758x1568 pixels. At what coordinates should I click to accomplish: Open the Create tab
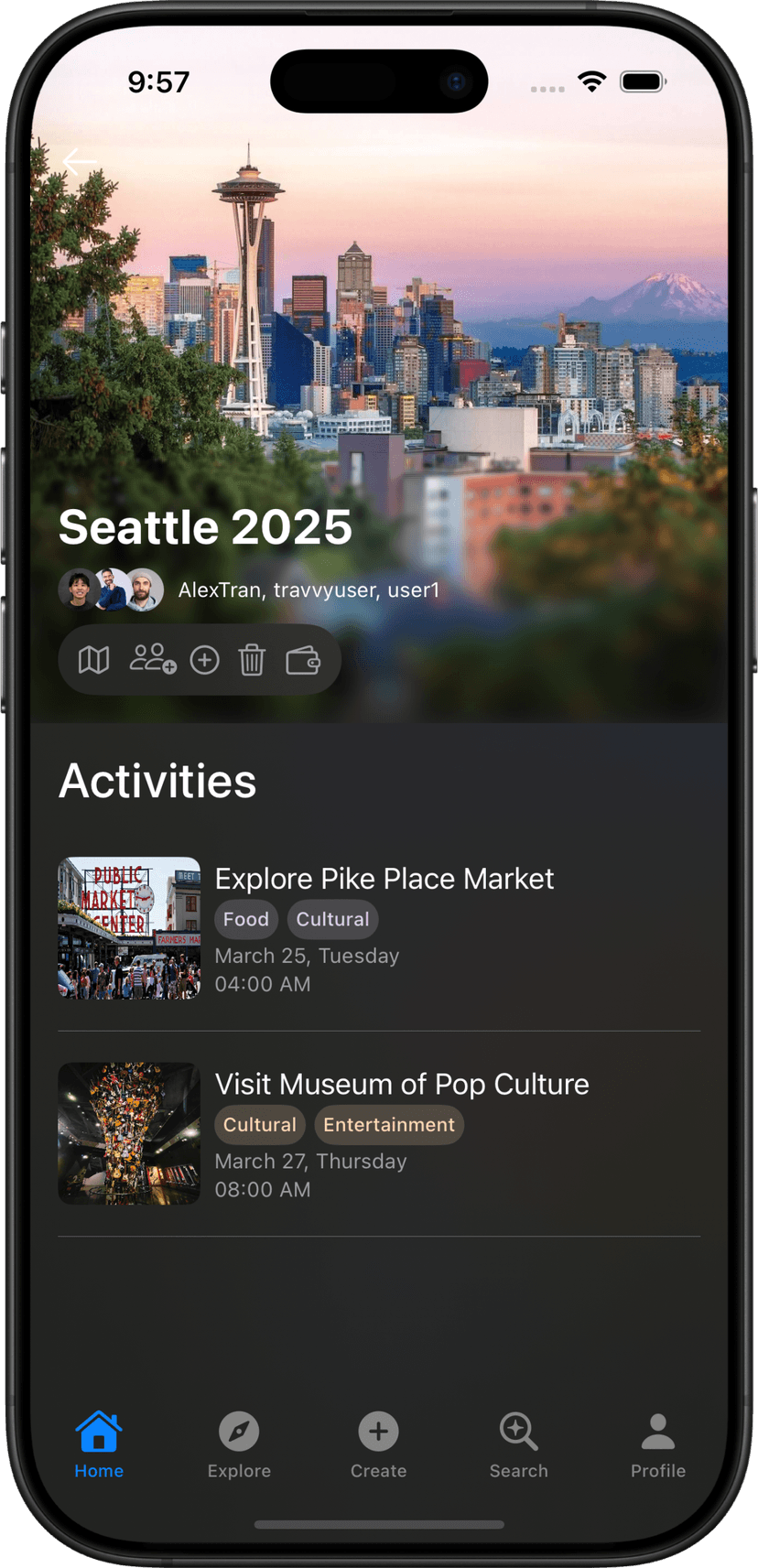click(x=378, y=1445)
